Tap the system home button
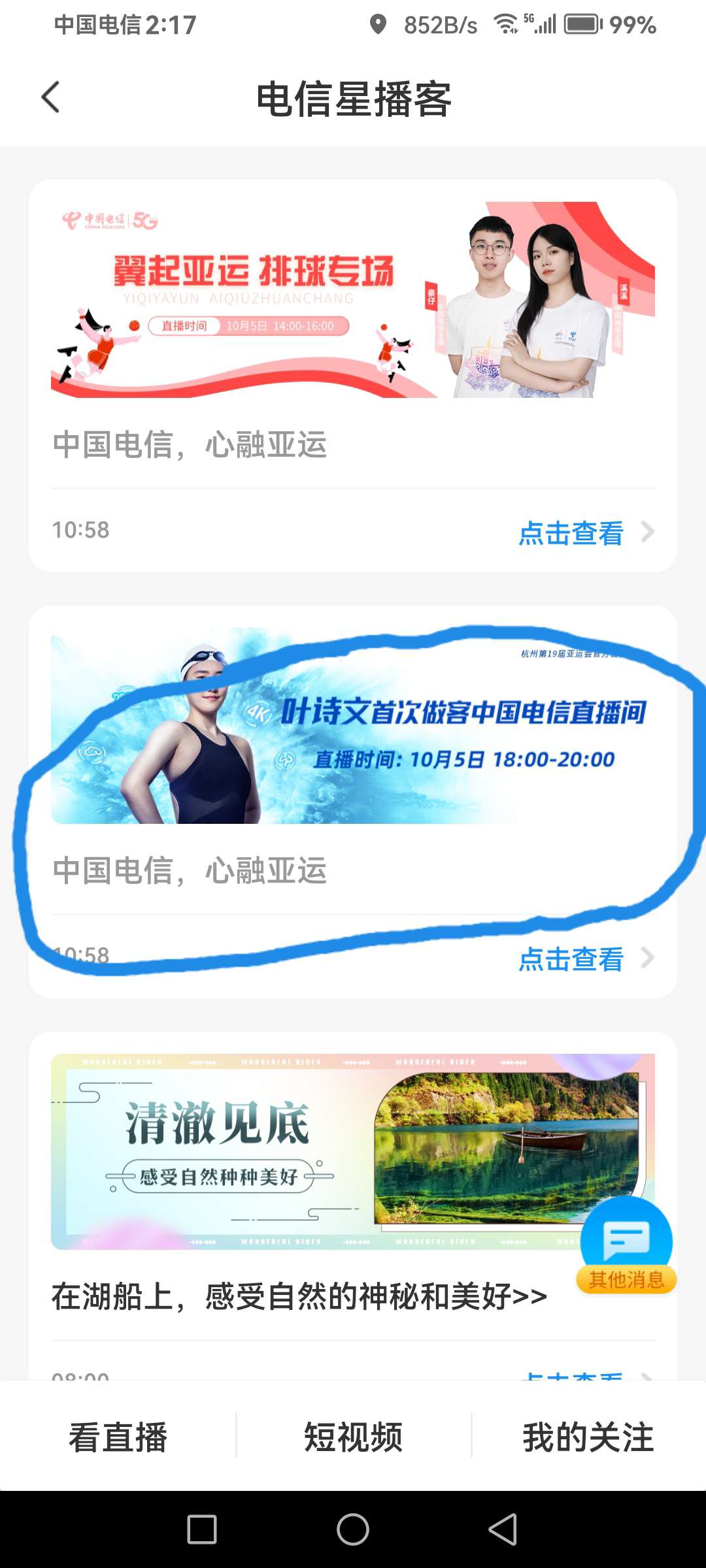The image size is (706, 1568). 353,1529
